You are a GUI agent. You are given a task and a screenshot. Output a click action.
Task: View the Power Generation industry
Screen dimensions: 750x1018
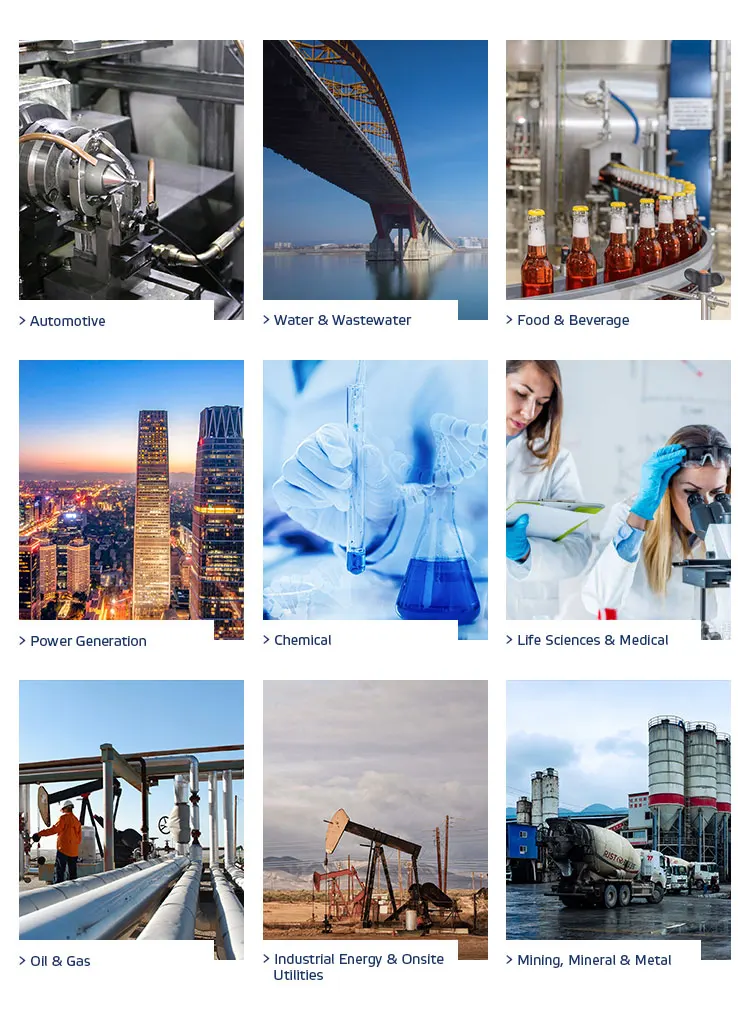tap(131, 505)
